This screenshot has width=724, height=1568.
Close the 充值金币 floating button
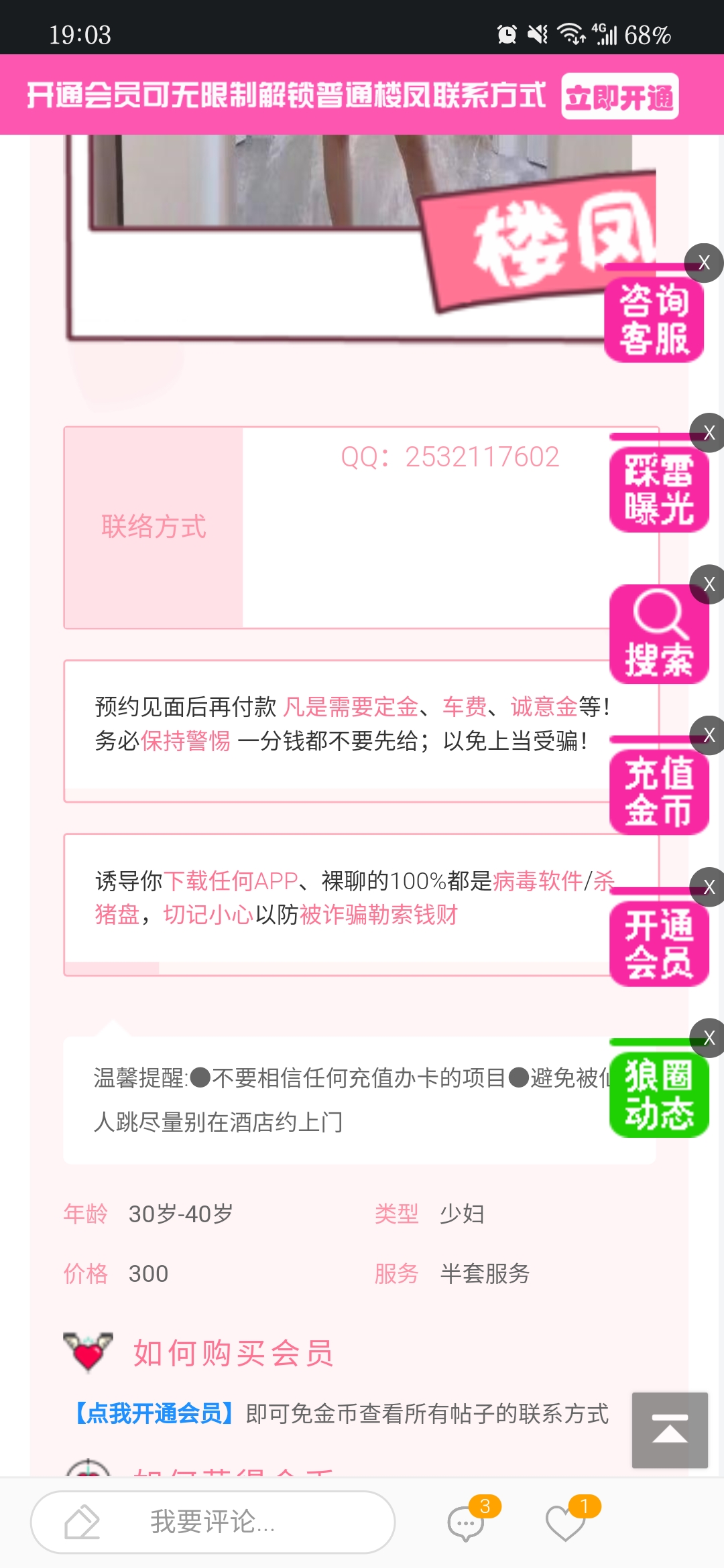pyautogui.click(x=709, y=736)
